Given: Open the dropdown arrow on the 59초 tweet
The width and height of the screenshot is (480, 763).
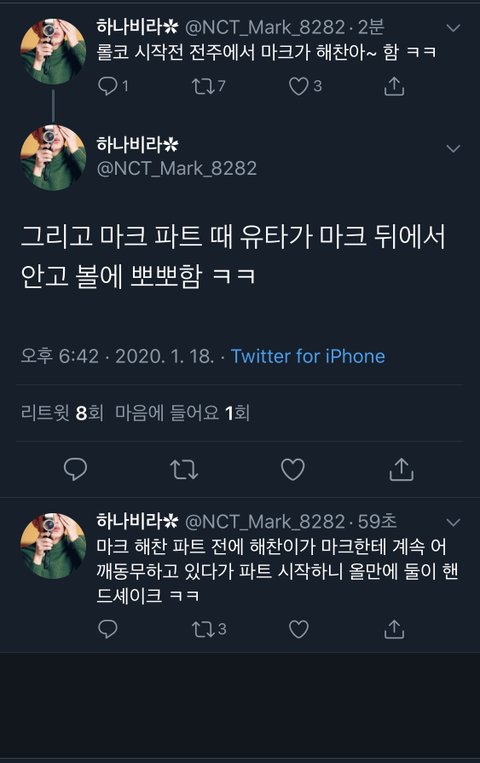Looking at the screenshot, I should coord(453,523).
